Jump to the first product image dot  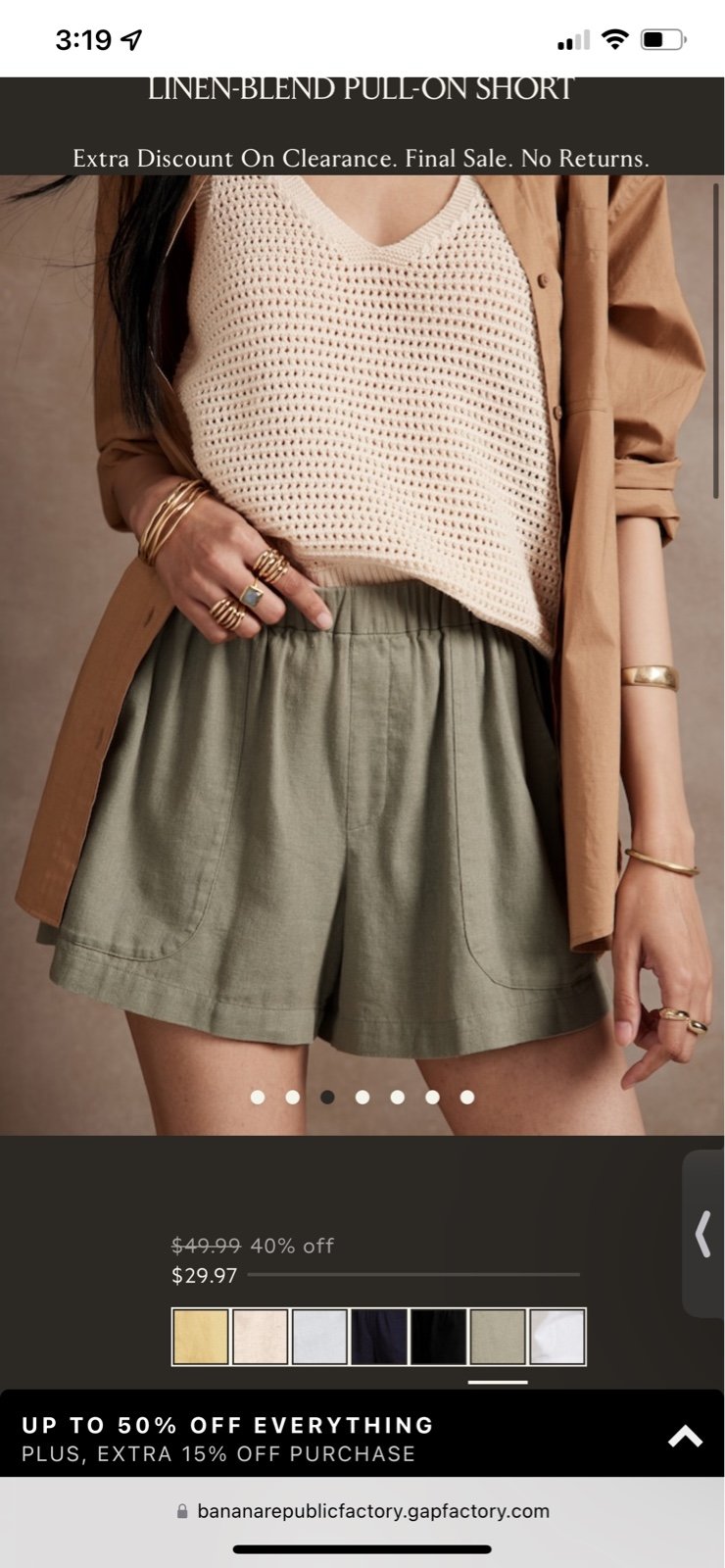(258, 1097)
